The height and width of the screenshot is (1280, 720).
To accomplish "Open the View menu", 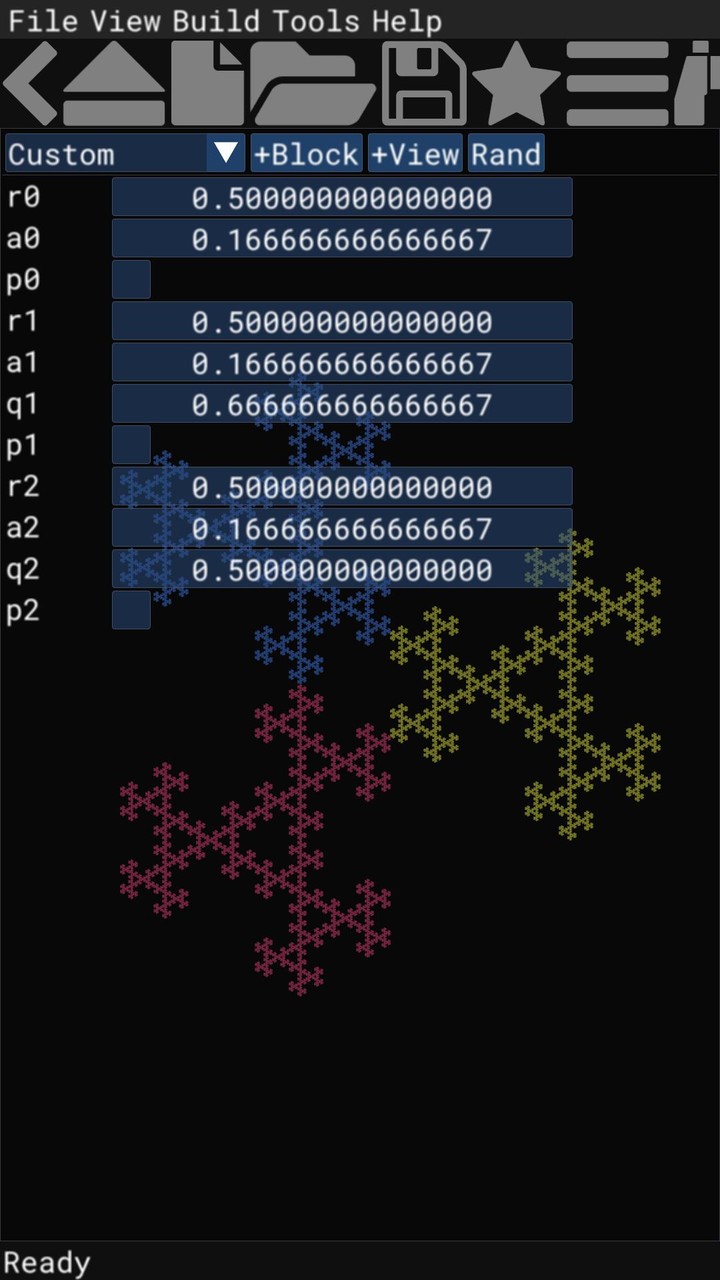I will (x=125, y=21).
